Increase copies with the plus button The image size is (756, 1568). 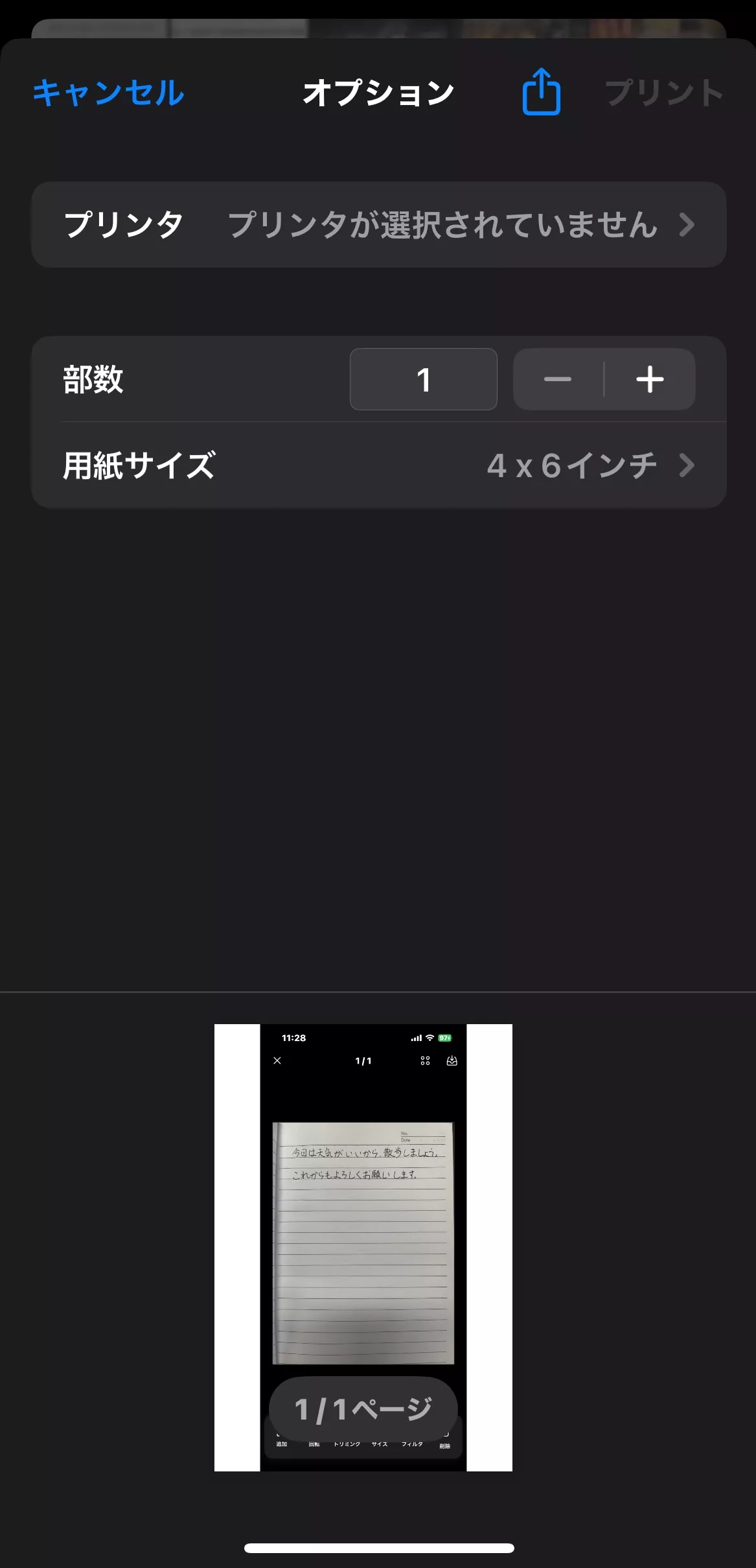click(x=650, y=379)
